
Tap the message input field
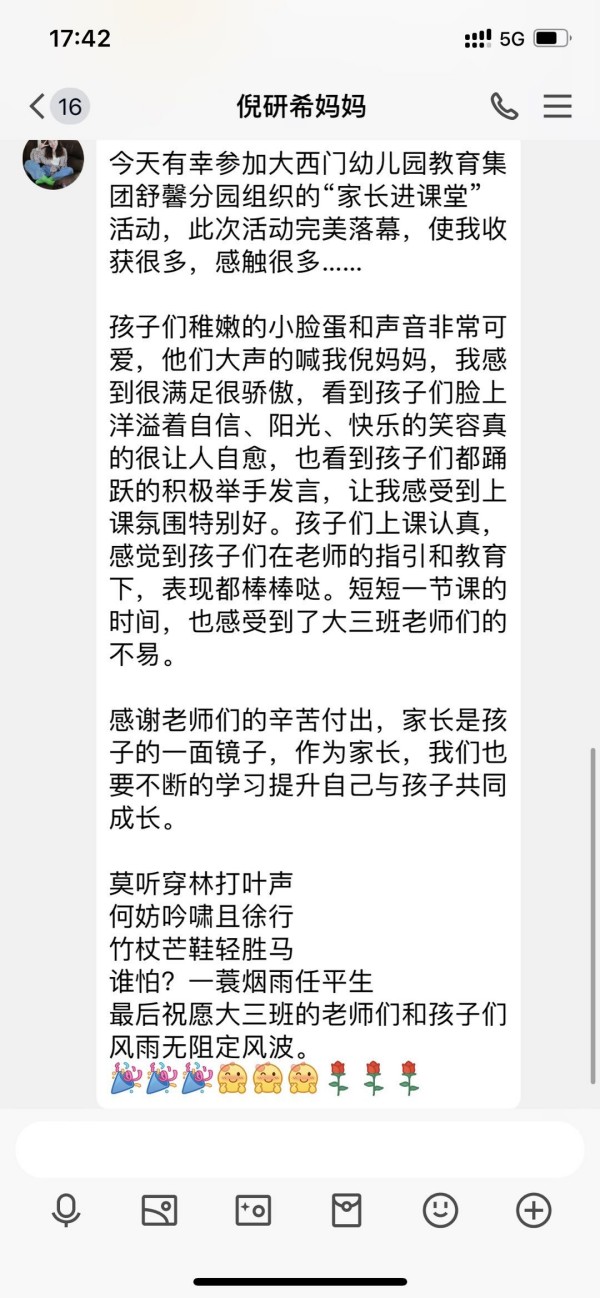(x=300, y=1149)
